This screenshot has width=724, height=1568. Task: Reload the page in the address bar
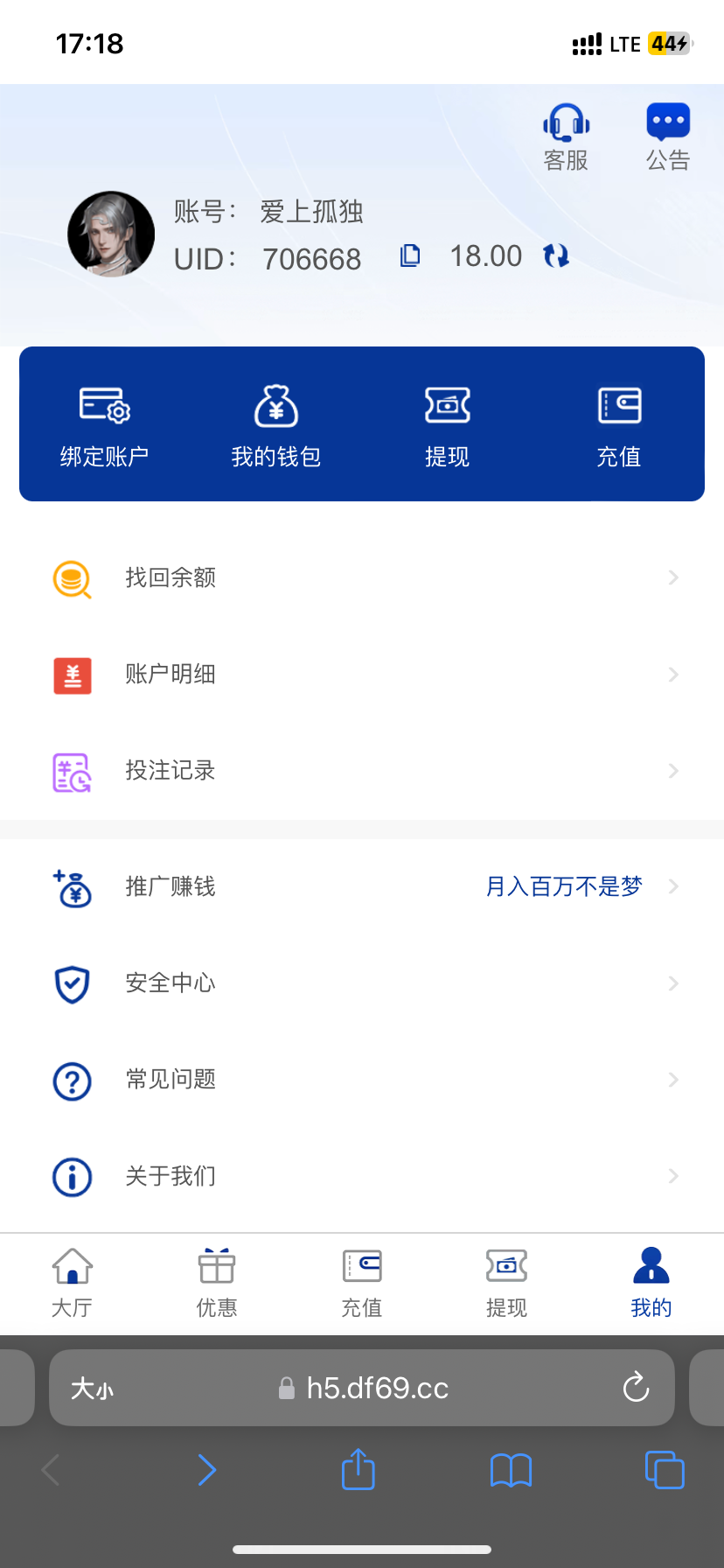click(636, 1387)
